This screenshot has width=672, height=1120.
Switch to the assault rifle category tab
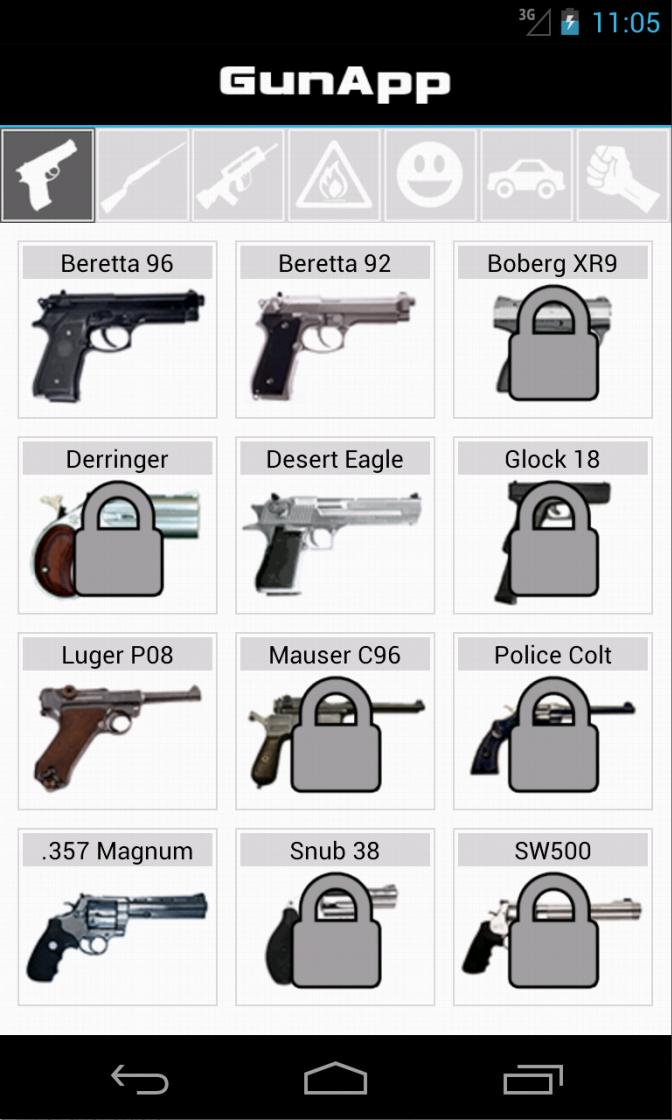[239, 175]
